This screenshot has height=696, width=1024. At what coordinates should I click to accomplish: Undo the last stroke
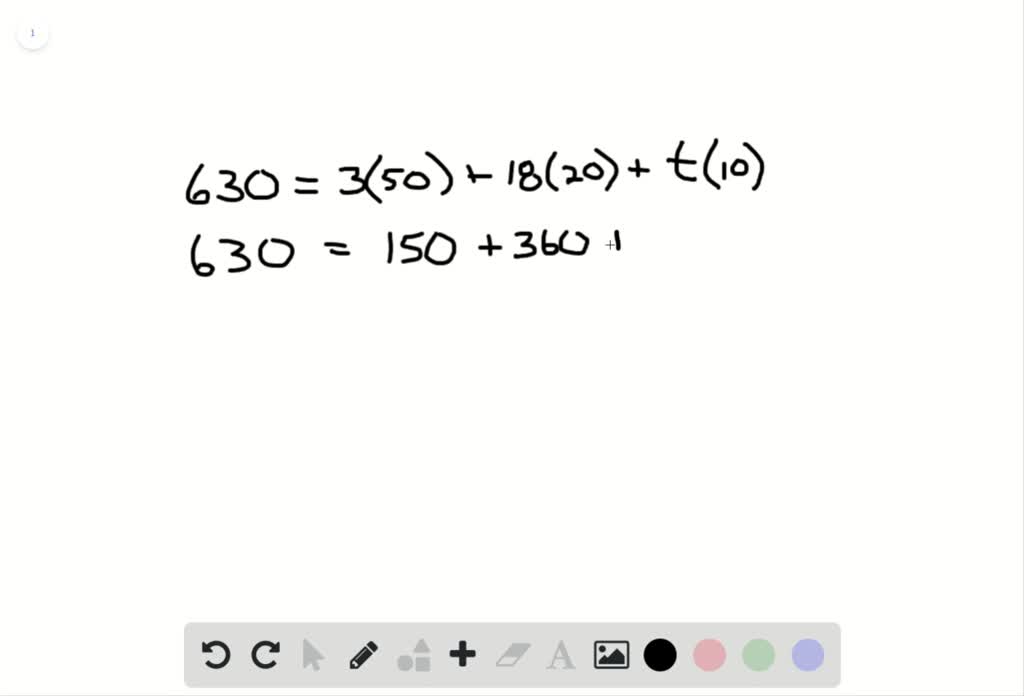(215, 655)
